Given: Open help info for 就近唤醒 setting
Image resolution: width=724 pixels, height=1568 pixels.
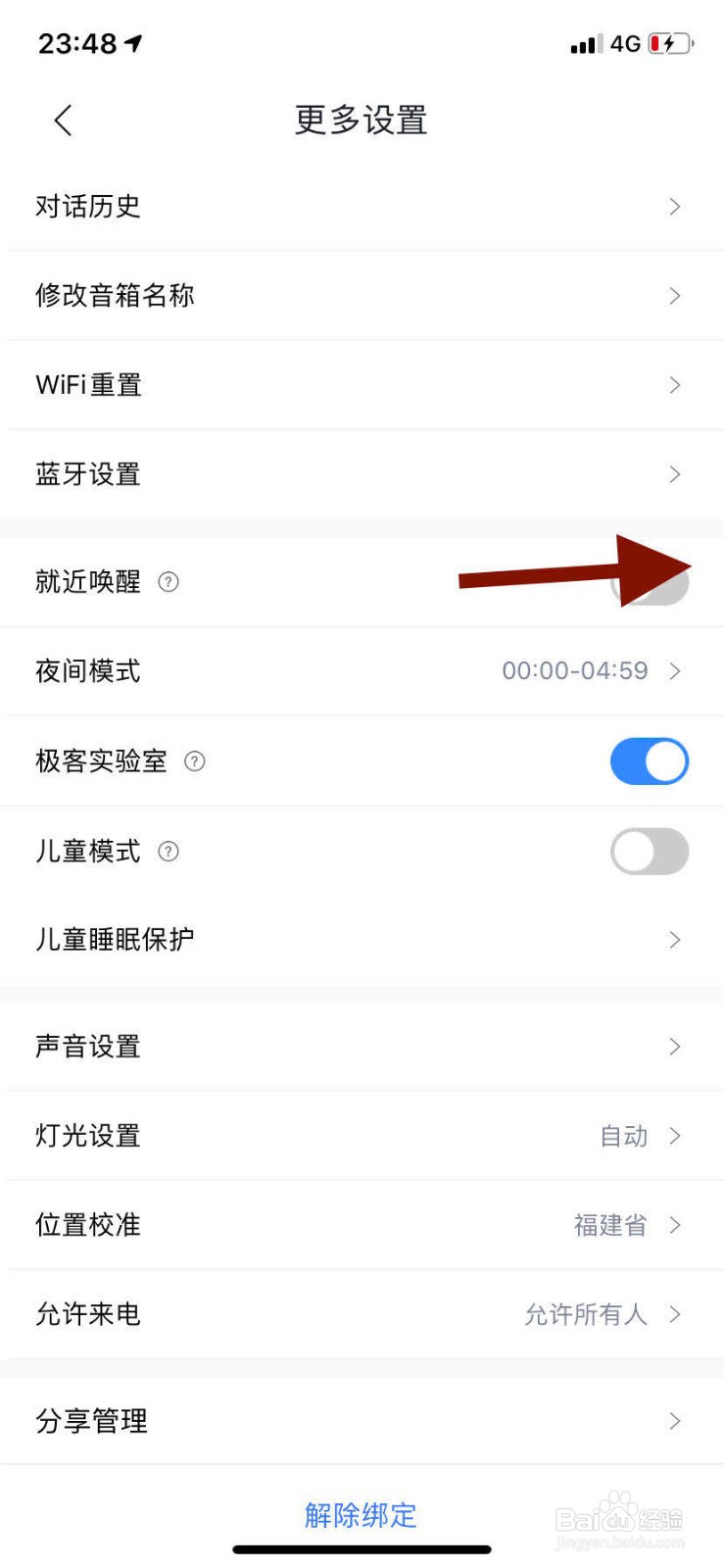Looking at the screenshot, I should coord(169,582).
